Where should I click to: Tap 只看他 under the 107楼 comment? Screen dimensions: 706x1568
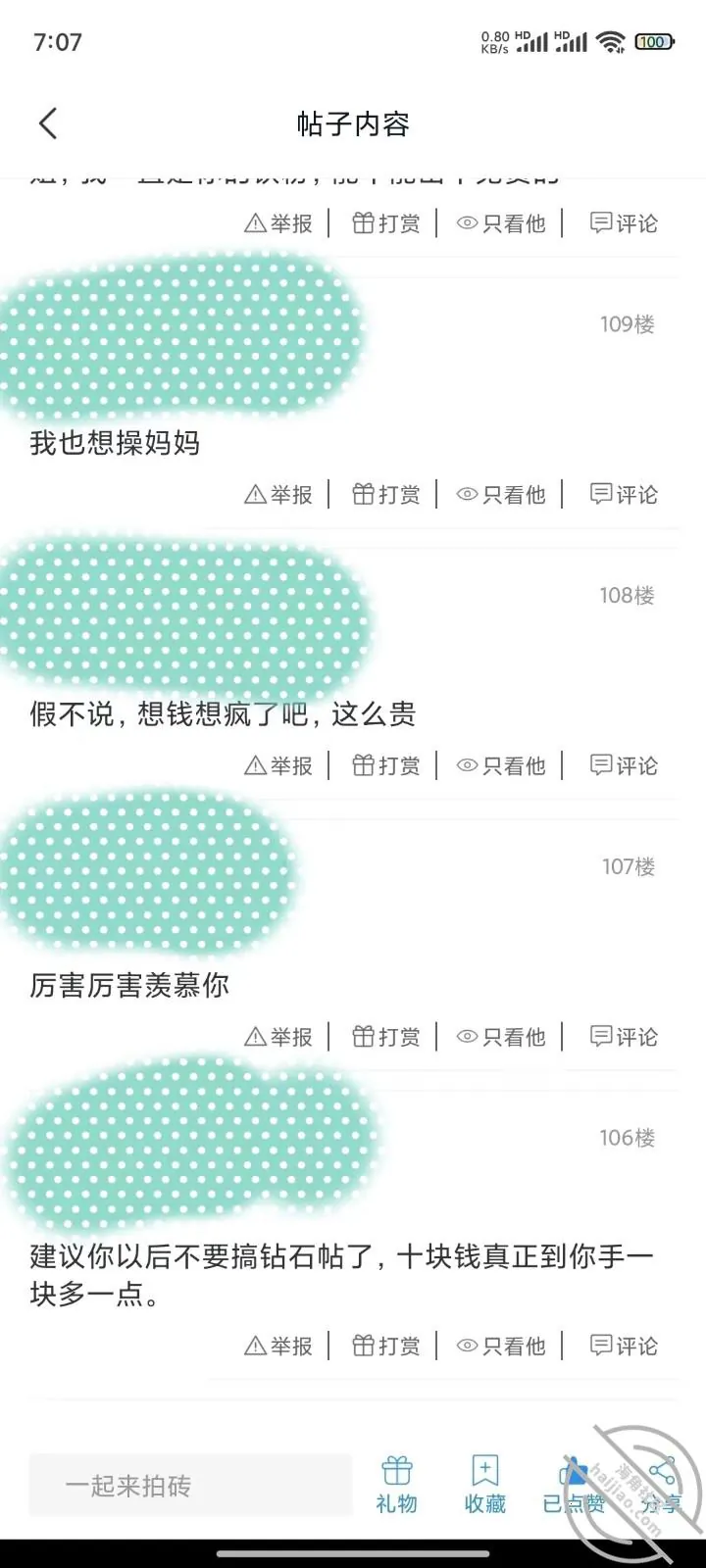point(501,1037)
